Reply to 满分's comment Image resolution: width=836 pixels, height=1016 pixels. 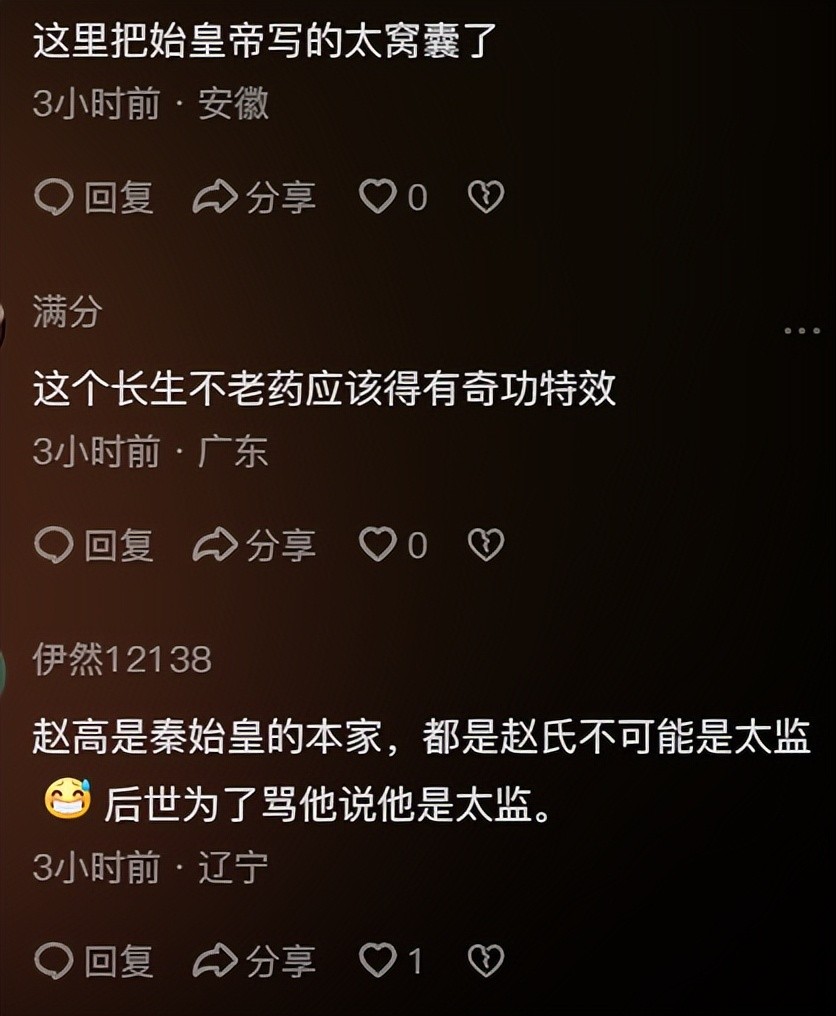point(94,545)
